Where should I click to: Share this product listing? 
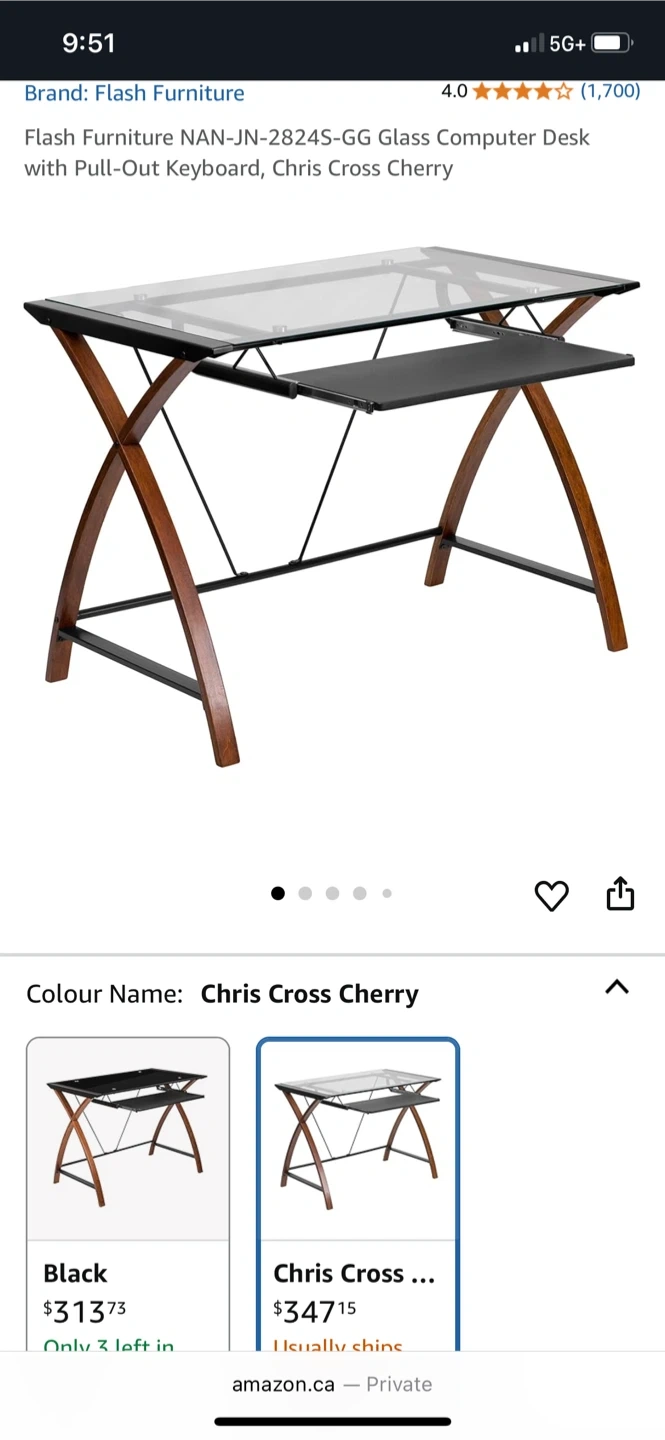coord(620,894)
